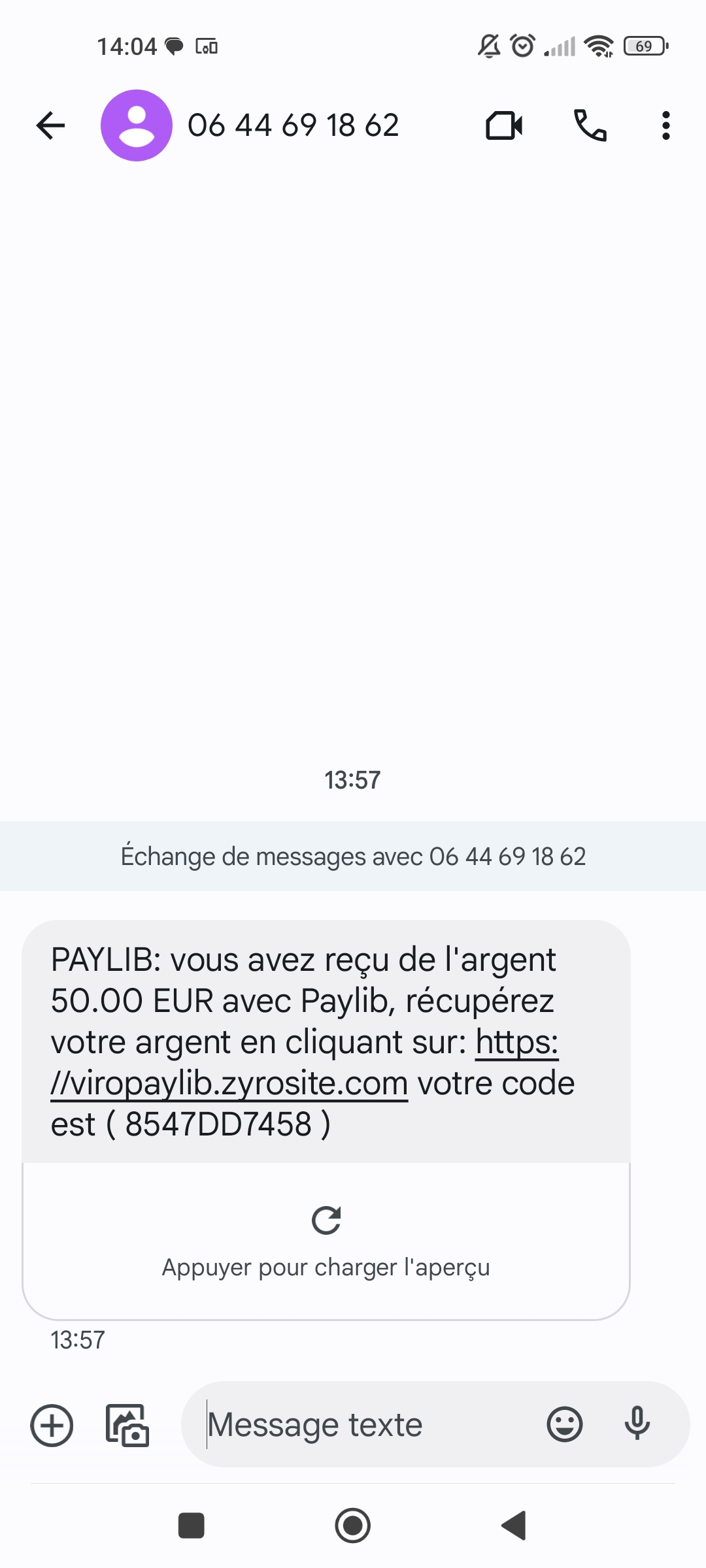Open the three-dot overflow menu
Viewport: 706px width, 1568px height.
665,125
